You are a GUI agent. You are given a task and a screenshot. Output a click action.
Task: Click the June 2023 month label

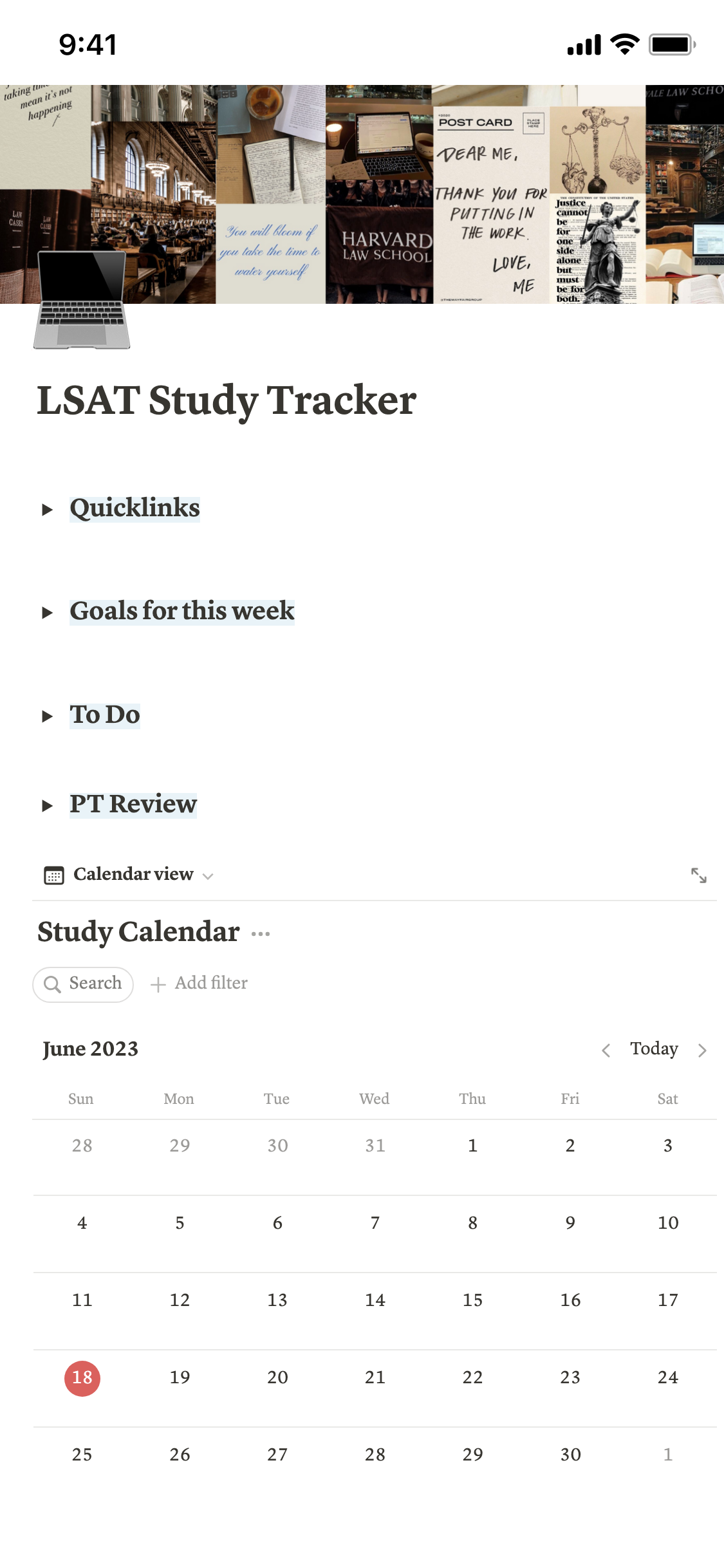pos(89,1049)
